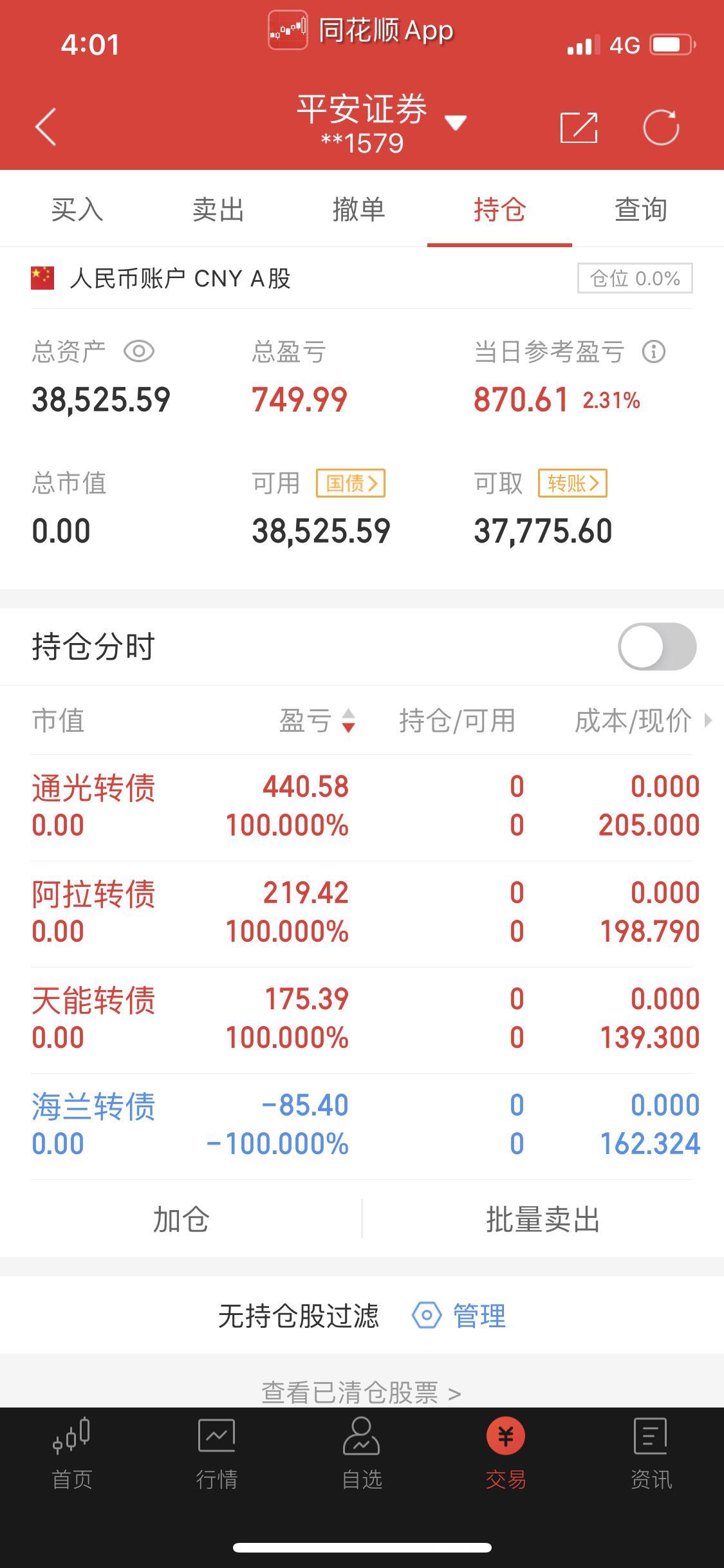Open the 通光转债 holding row
724x1568 pixels.
click(x=362, y=807)
